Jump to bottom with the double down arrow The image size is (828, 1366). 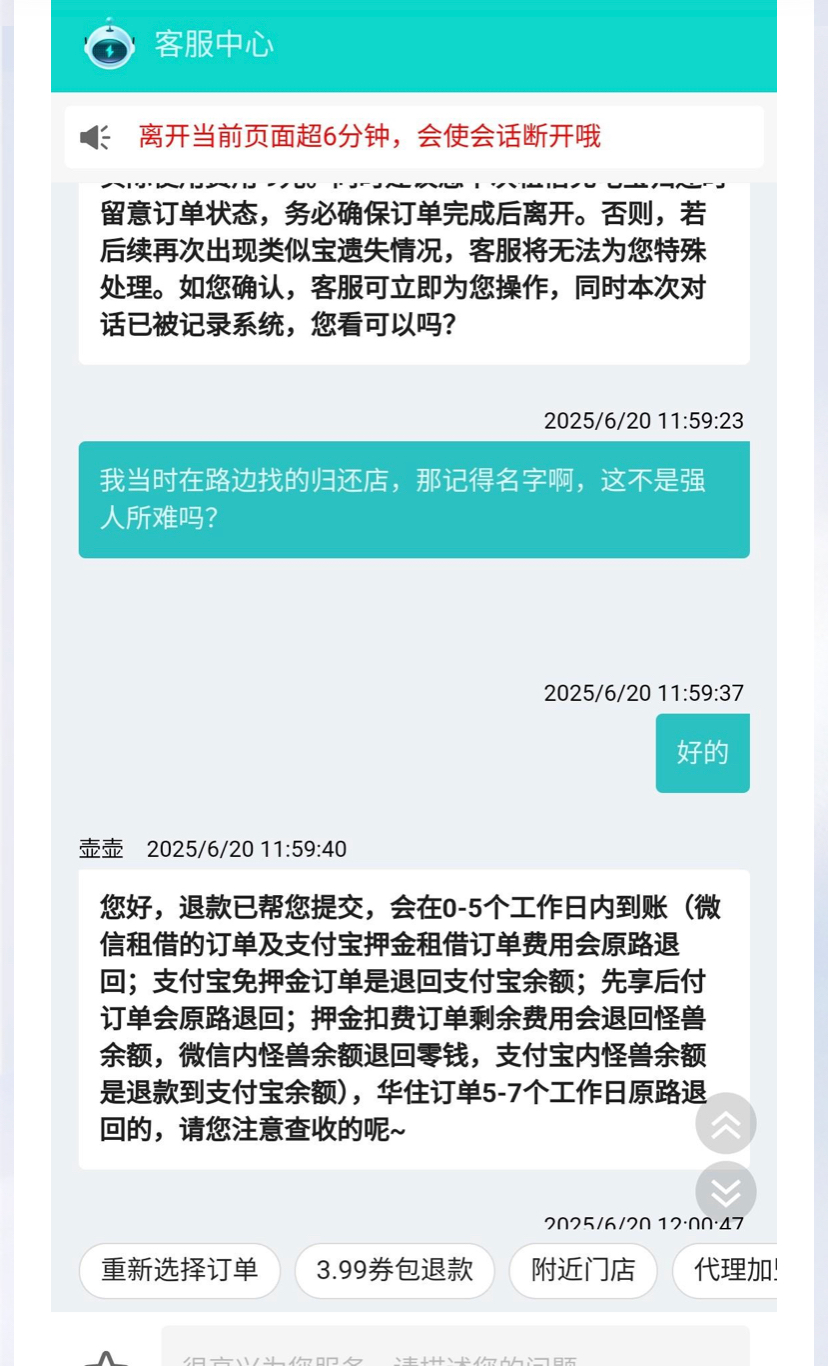726,1192
